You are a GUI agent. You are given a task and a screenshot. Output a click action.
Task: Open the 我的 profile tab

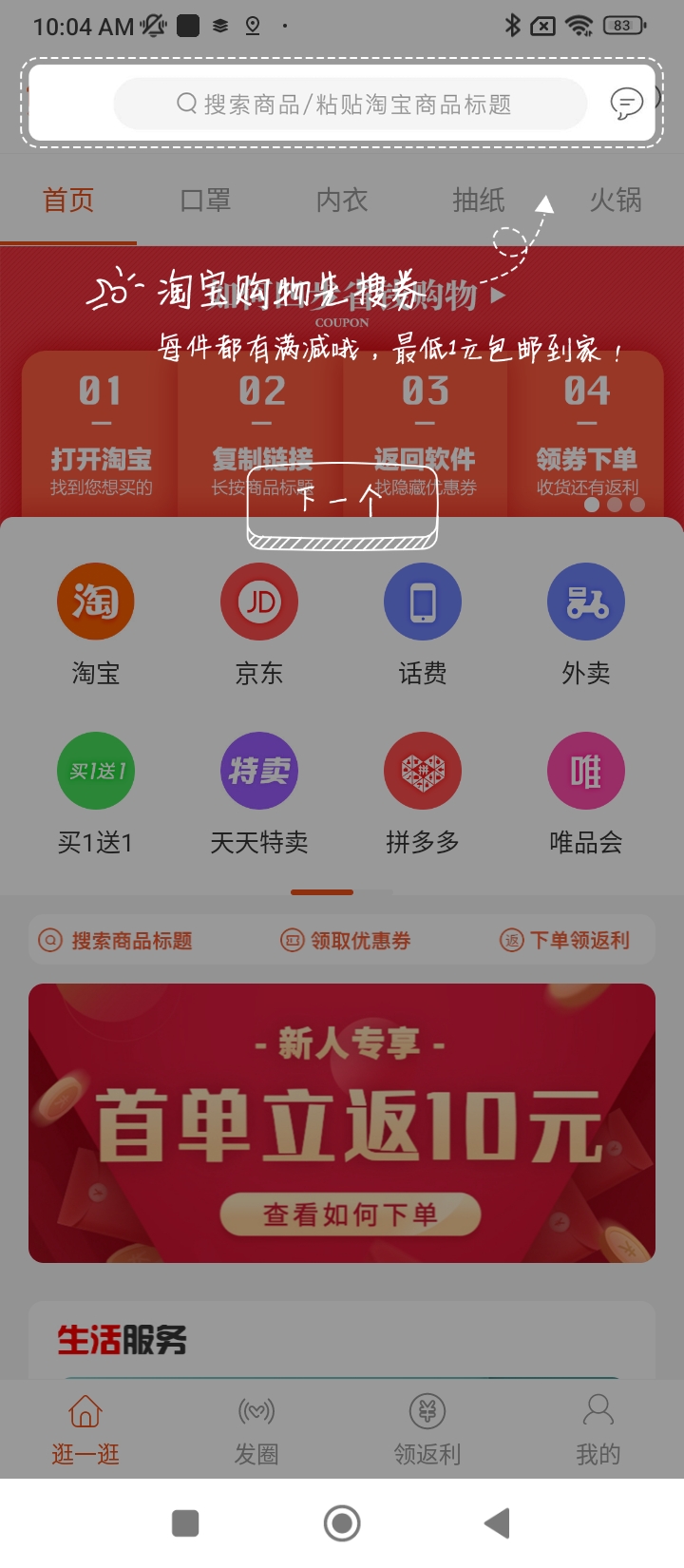point(598,1430)
